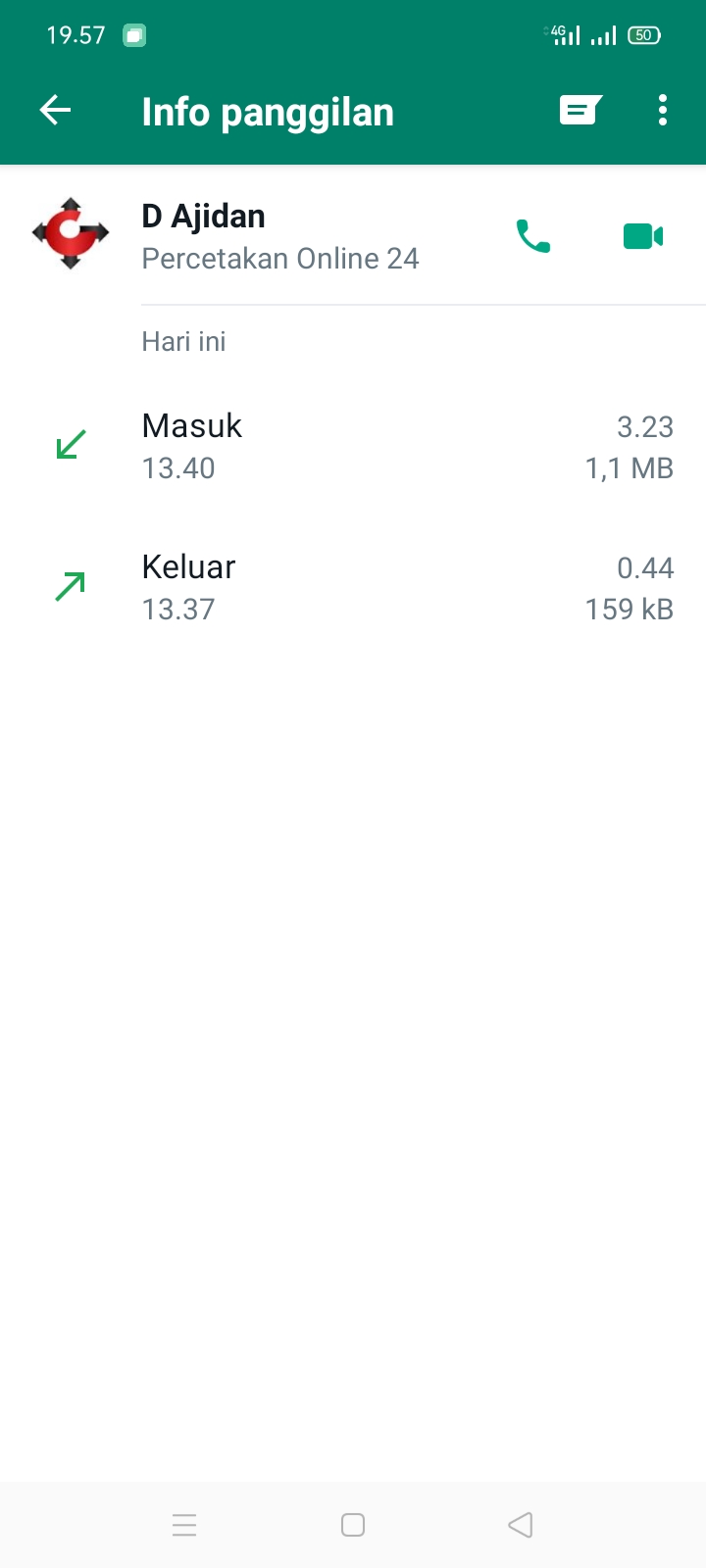Tap the system home button
The image size is (706, 1568).
pos(353,1525)
